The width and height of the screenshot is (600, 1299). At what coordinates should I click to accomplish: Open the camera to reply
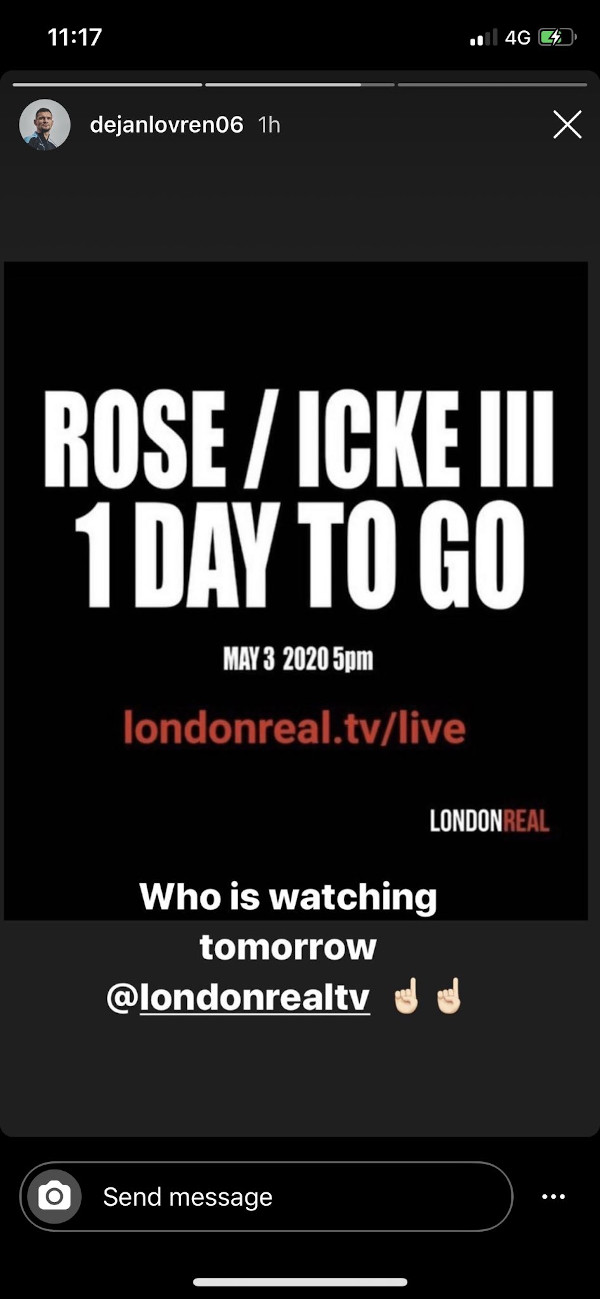(54, 1196)
